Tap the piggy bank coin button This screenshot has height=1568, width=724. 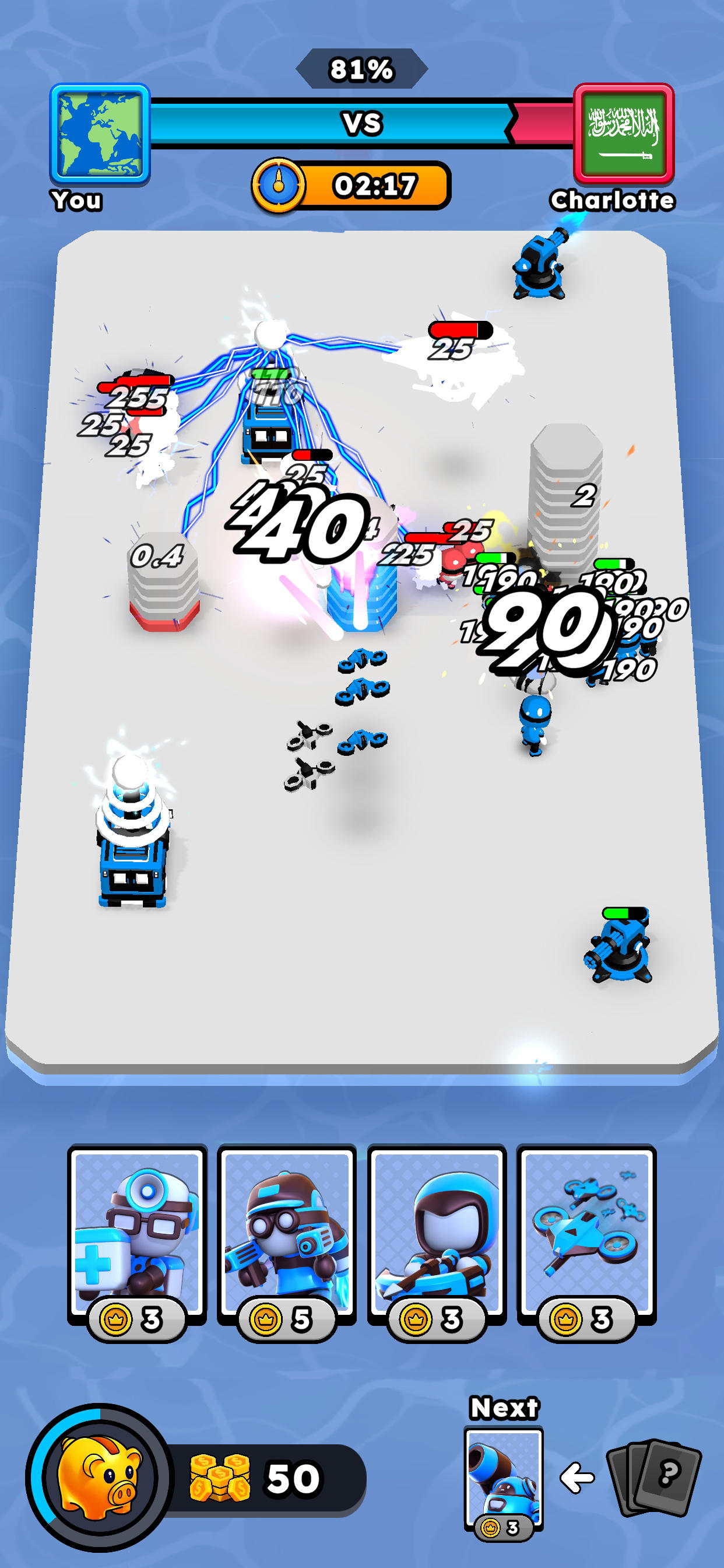click(x=99, y=1478)
